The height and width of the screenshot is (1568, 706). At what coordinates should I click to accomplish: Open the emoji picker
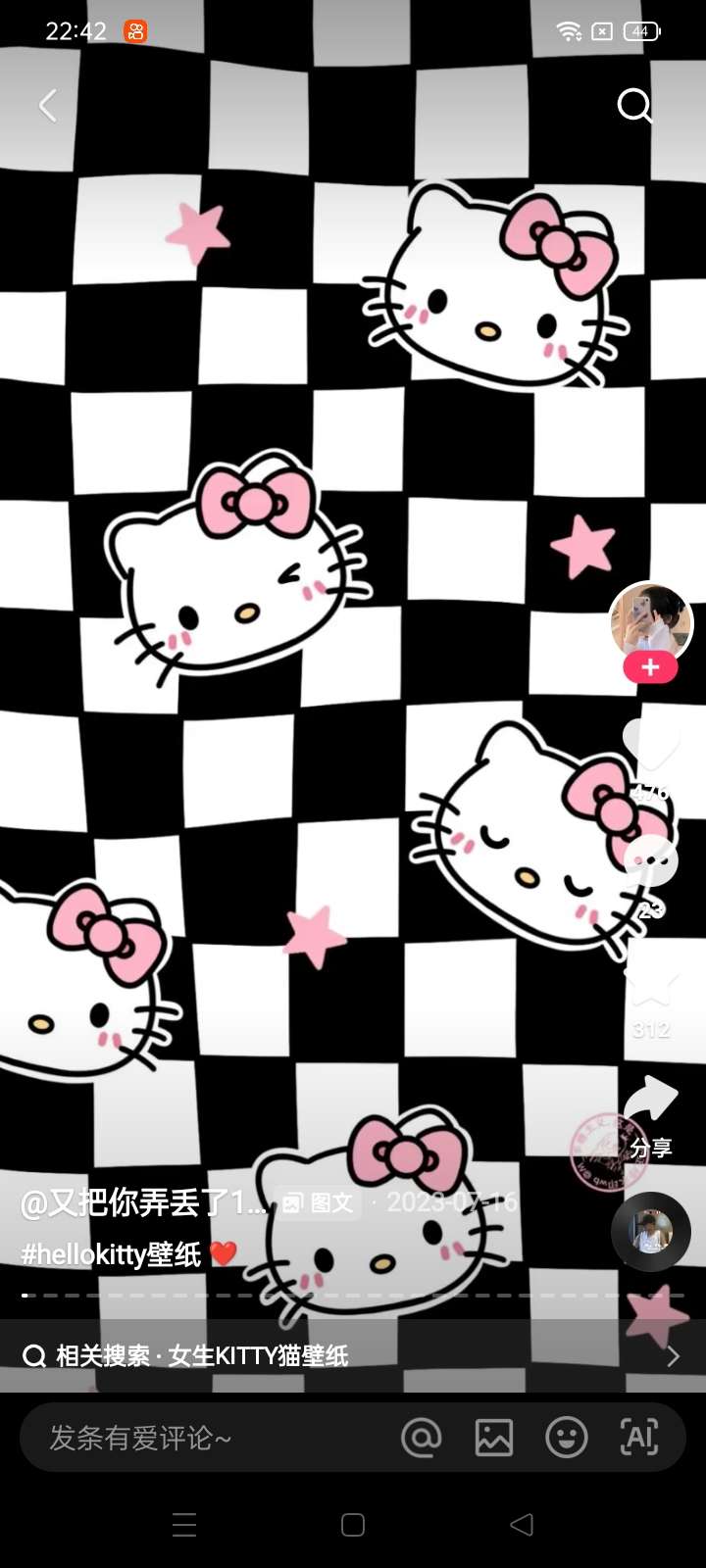567,1438
